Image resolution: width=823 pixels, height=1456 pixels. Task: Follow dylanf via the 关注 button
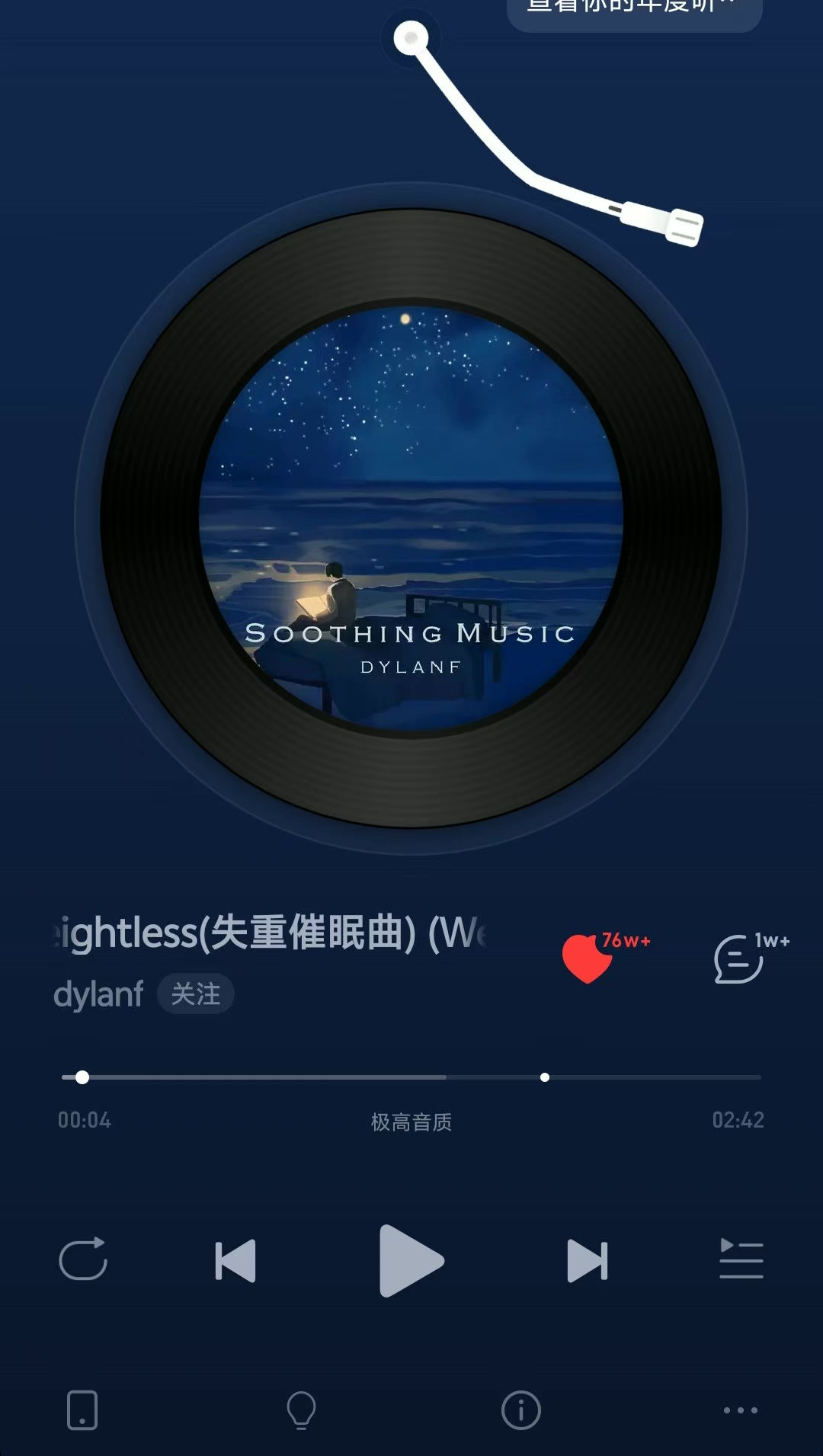[196, 994]
